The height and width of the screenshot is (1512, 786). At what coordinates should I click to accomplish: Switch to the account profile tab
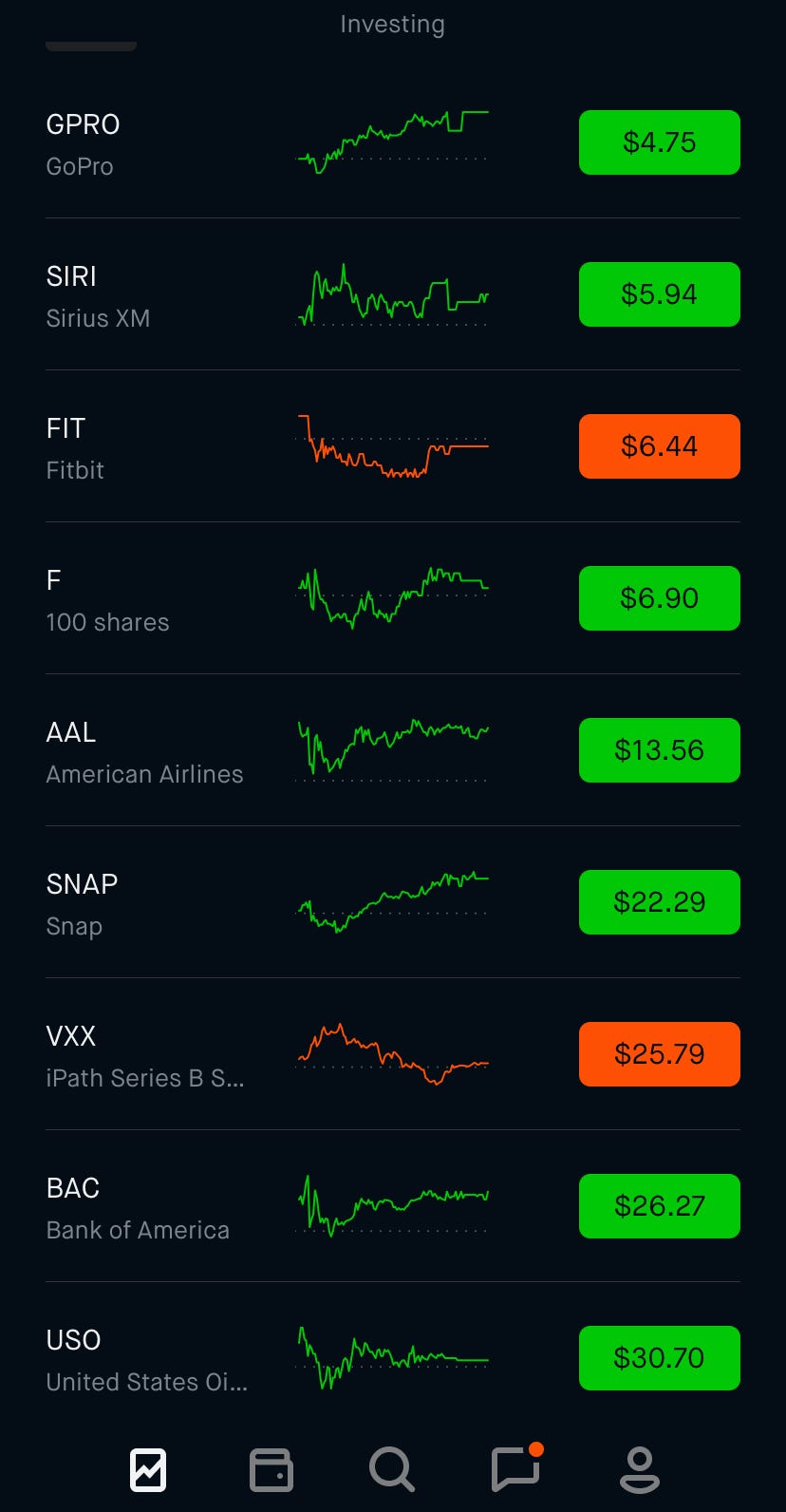(x=639, y=1470)
